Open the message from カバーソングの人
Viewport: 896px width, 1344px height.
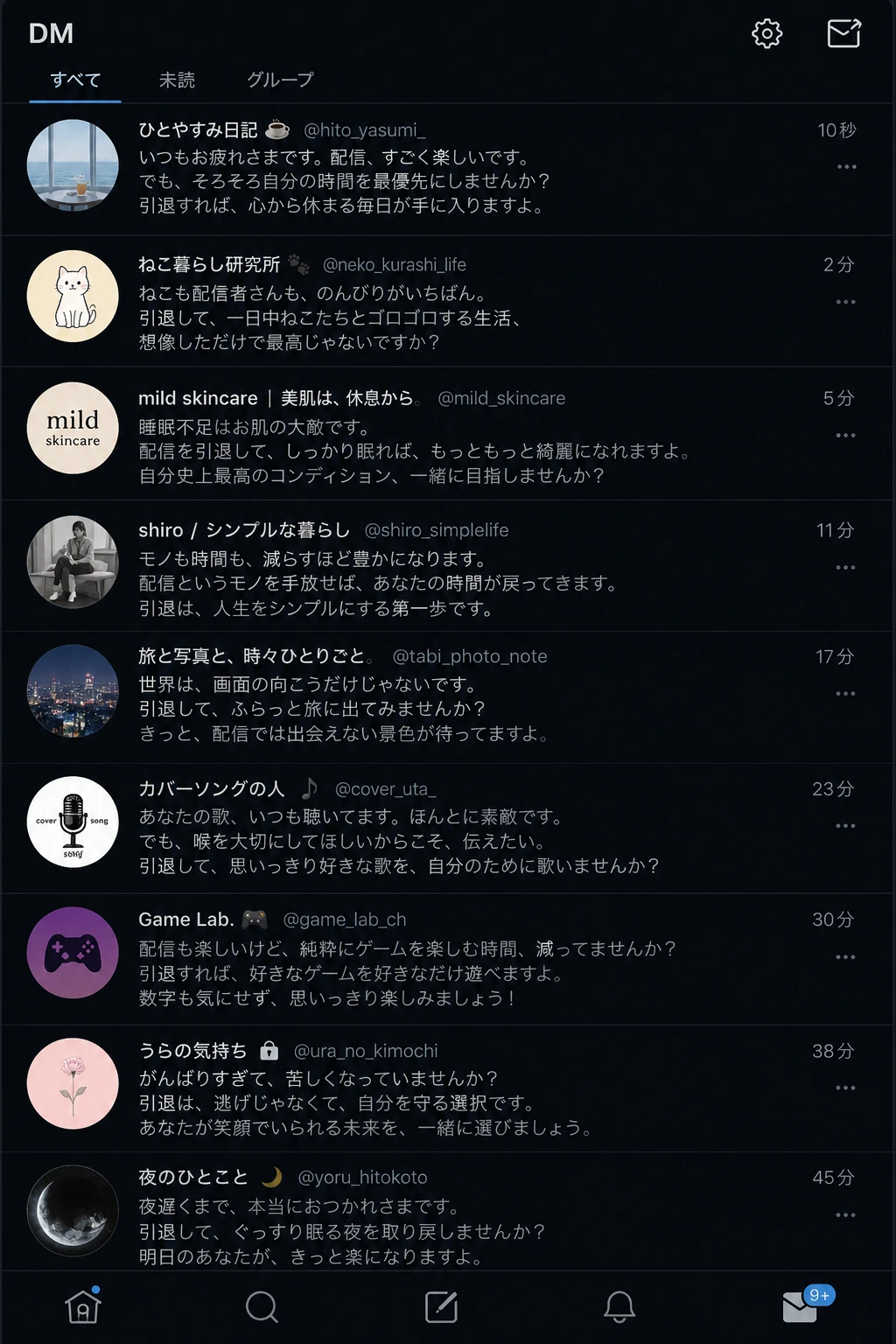(448, 829)
